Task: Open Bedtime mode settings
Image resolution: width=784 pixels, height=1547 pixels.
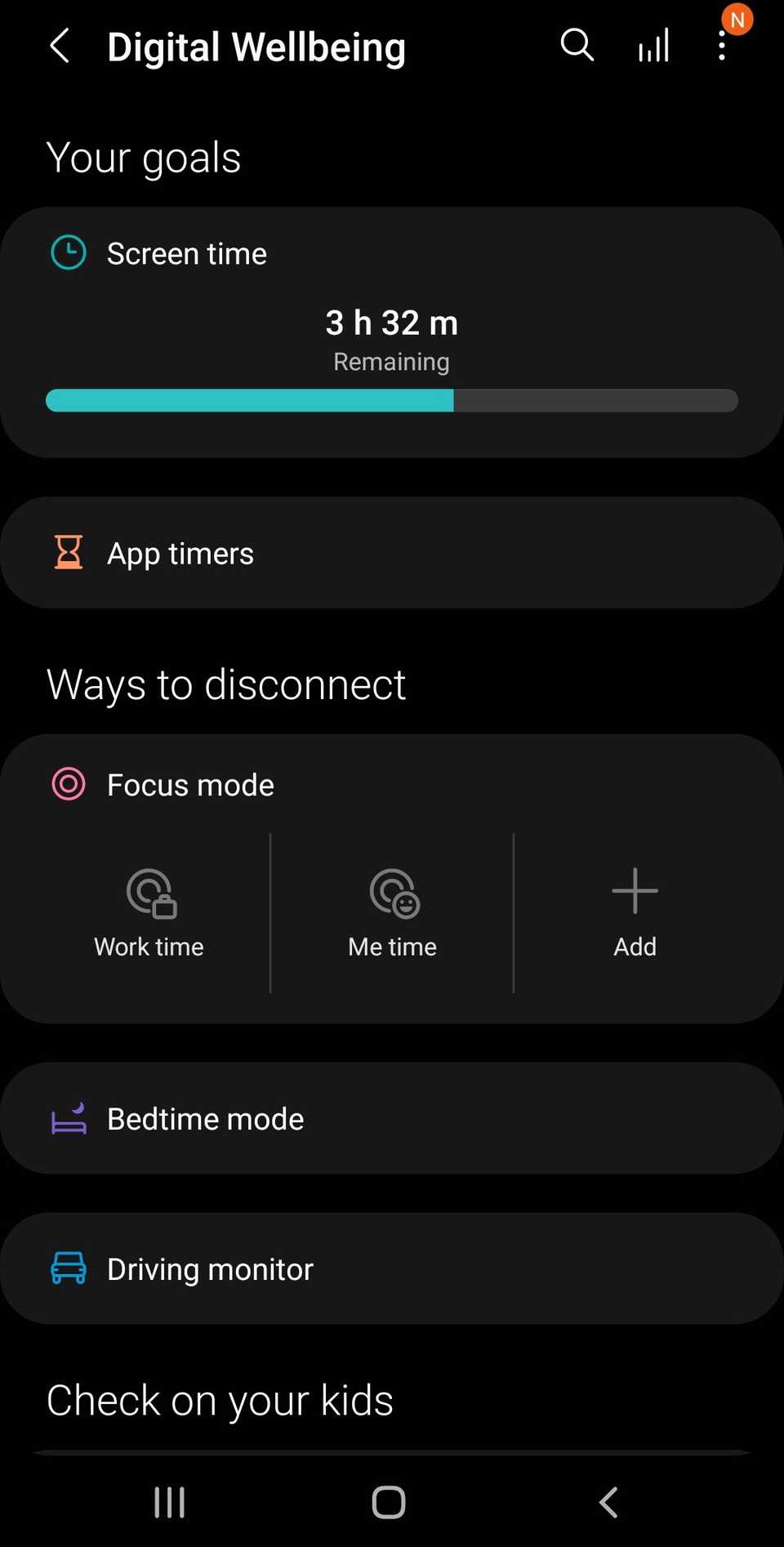Action: [x=392, y=1118]
